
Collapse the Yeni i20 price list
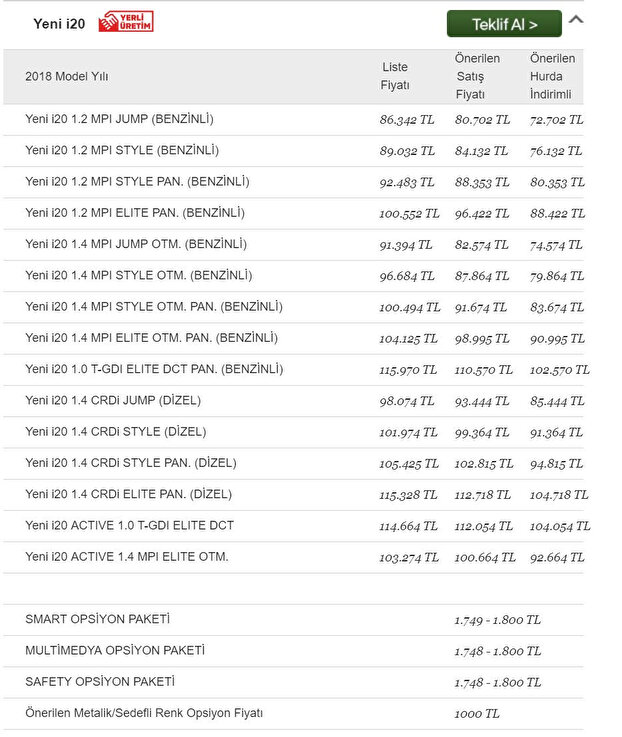(577, 20)
